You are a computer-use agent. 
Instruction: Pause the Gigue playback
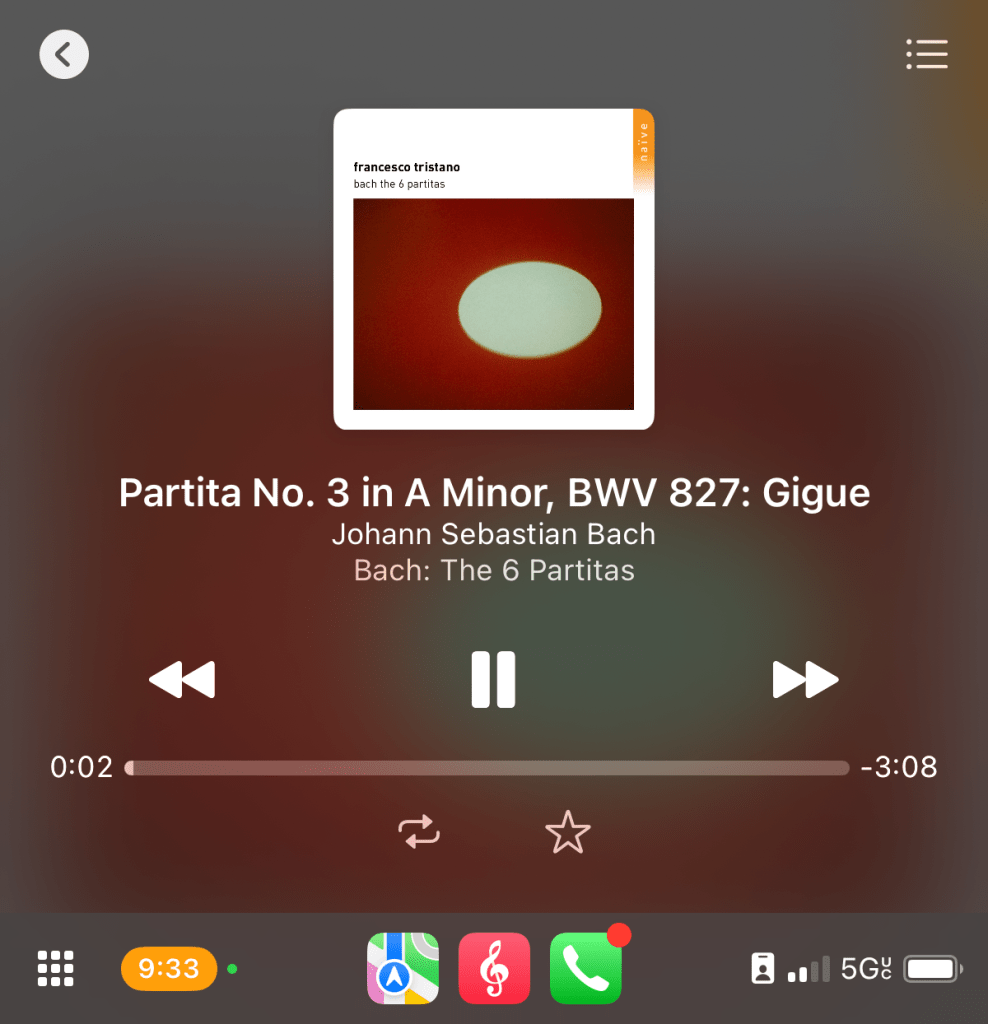493,680
